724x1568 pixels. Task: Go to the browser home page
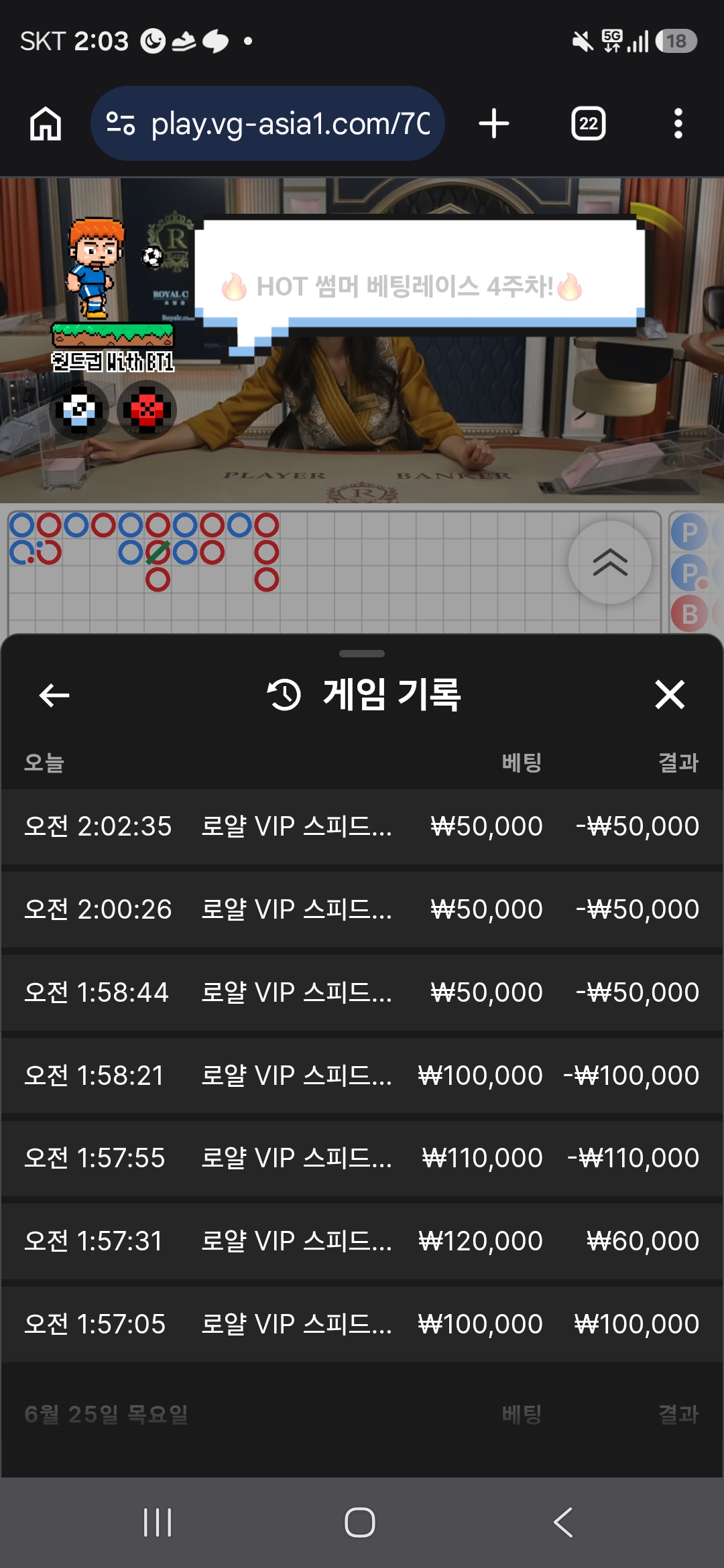(46, 124)
